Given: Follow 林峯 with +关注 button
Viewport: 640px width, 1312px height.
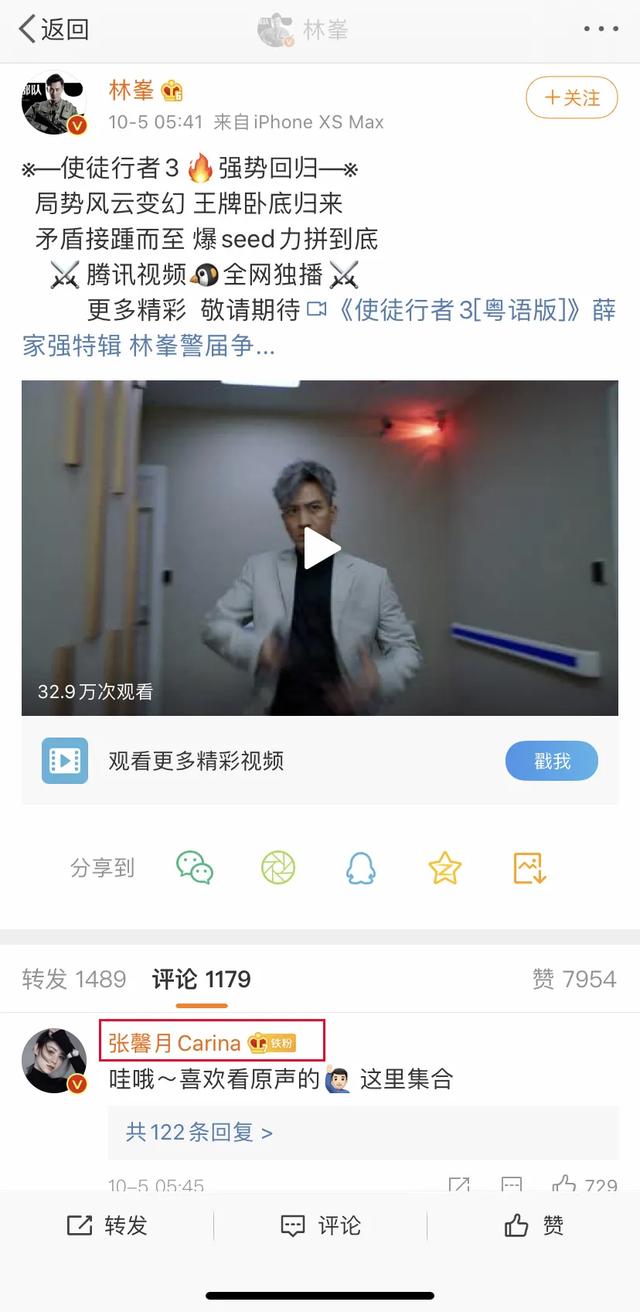Looking at the screenshot, I should tap(571, 98).
